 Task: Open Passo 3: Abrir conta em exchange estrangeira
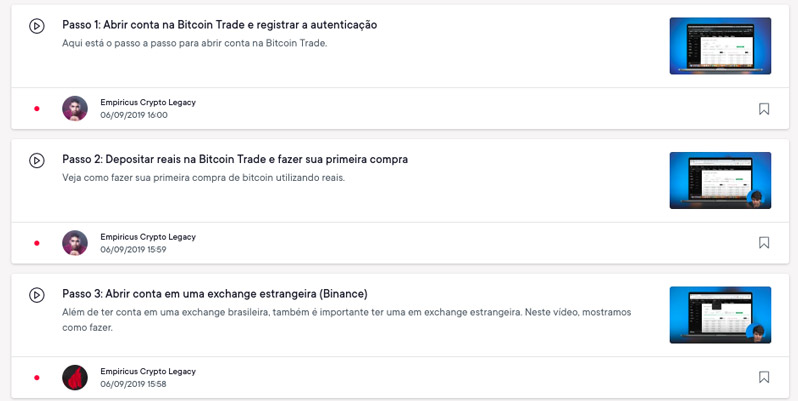(x=214, y=294)
